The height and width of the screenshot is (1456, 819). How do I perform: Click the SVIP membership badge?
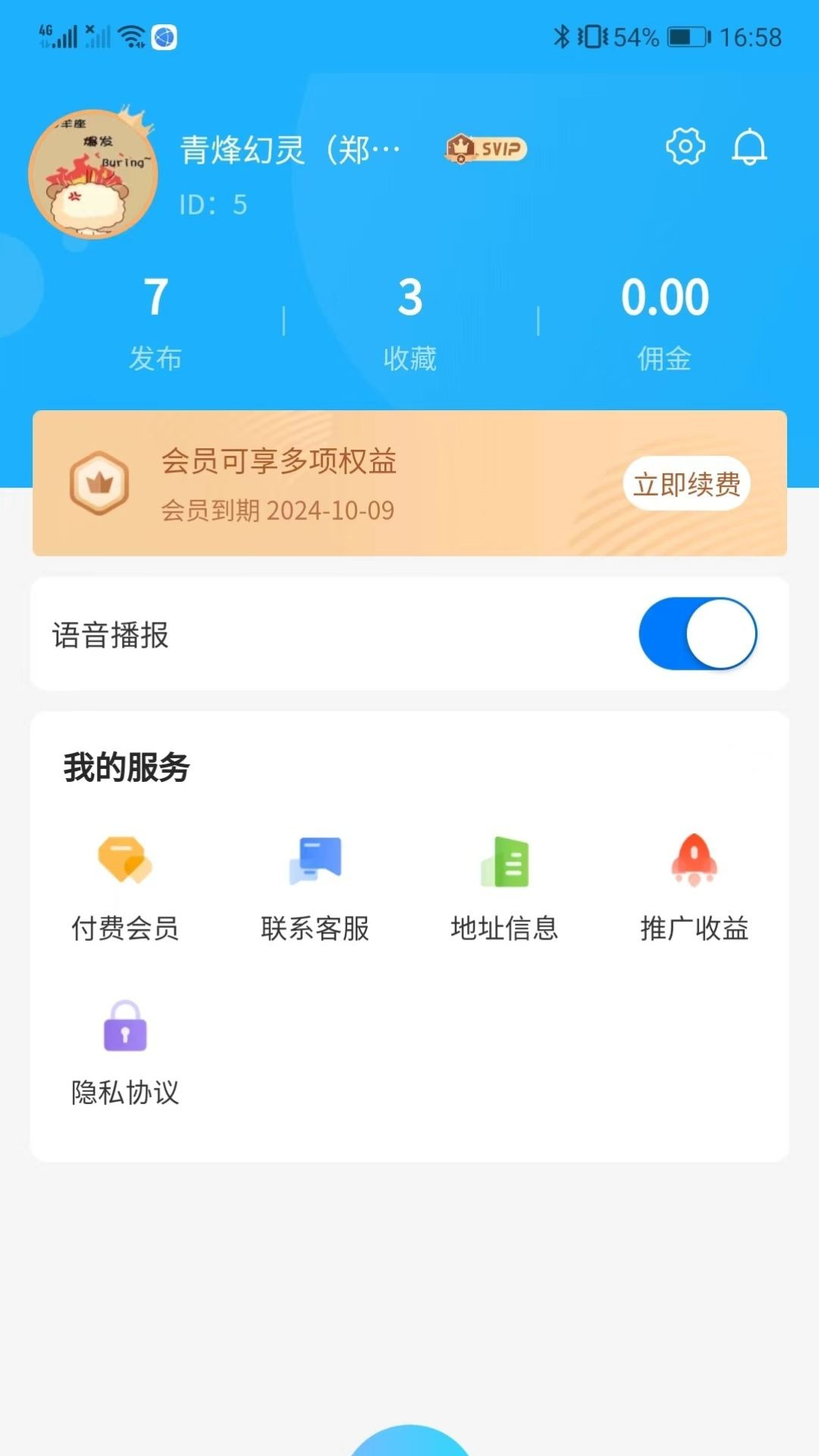tap(486, 149)
